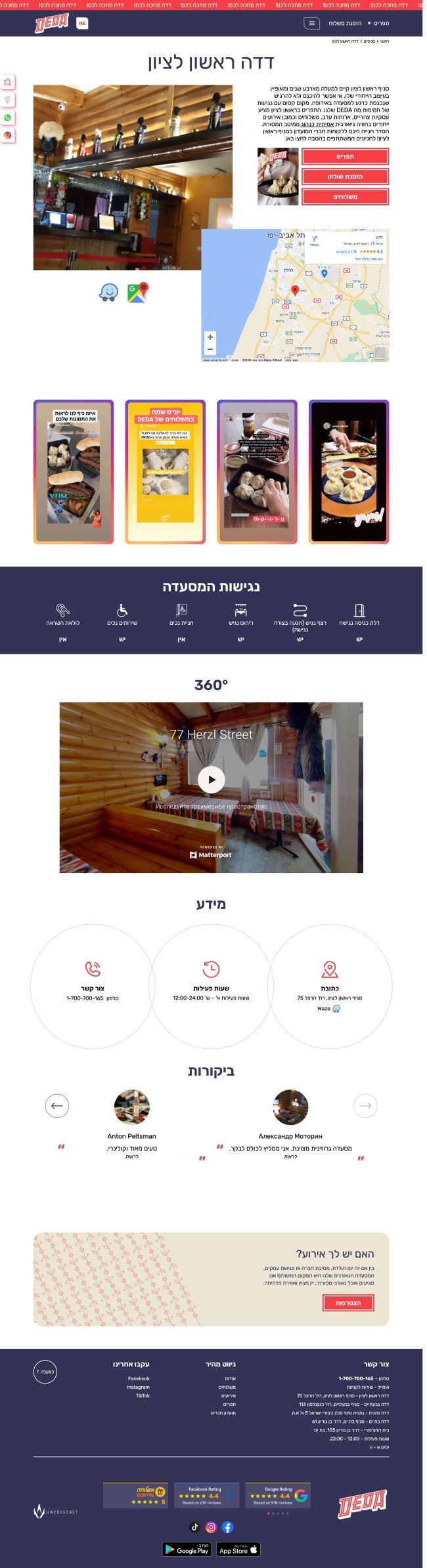Play the 360° Matterport tour

click(x=211, y=780)
